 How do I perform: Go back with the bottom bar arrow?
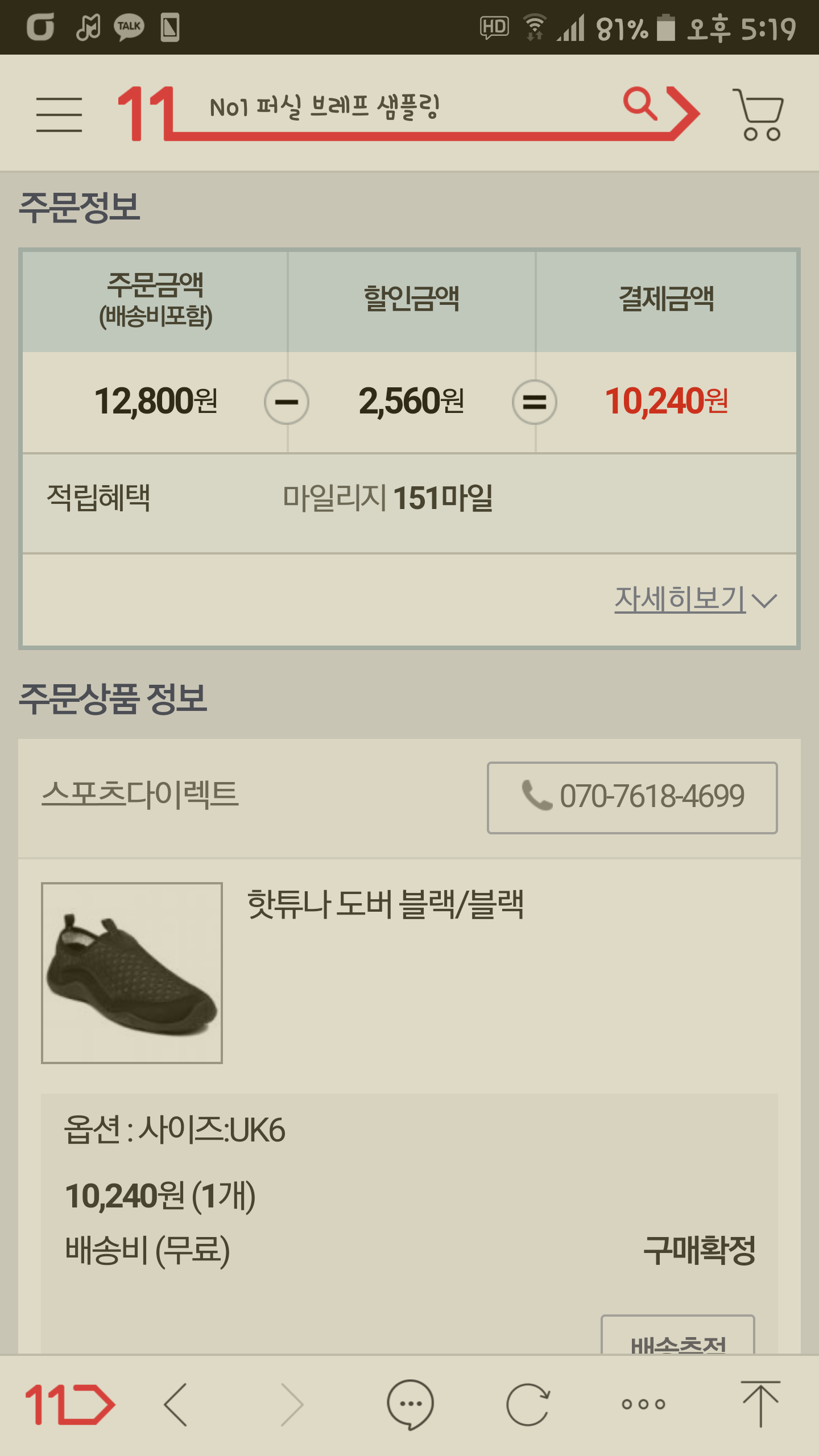[176, 1404]
